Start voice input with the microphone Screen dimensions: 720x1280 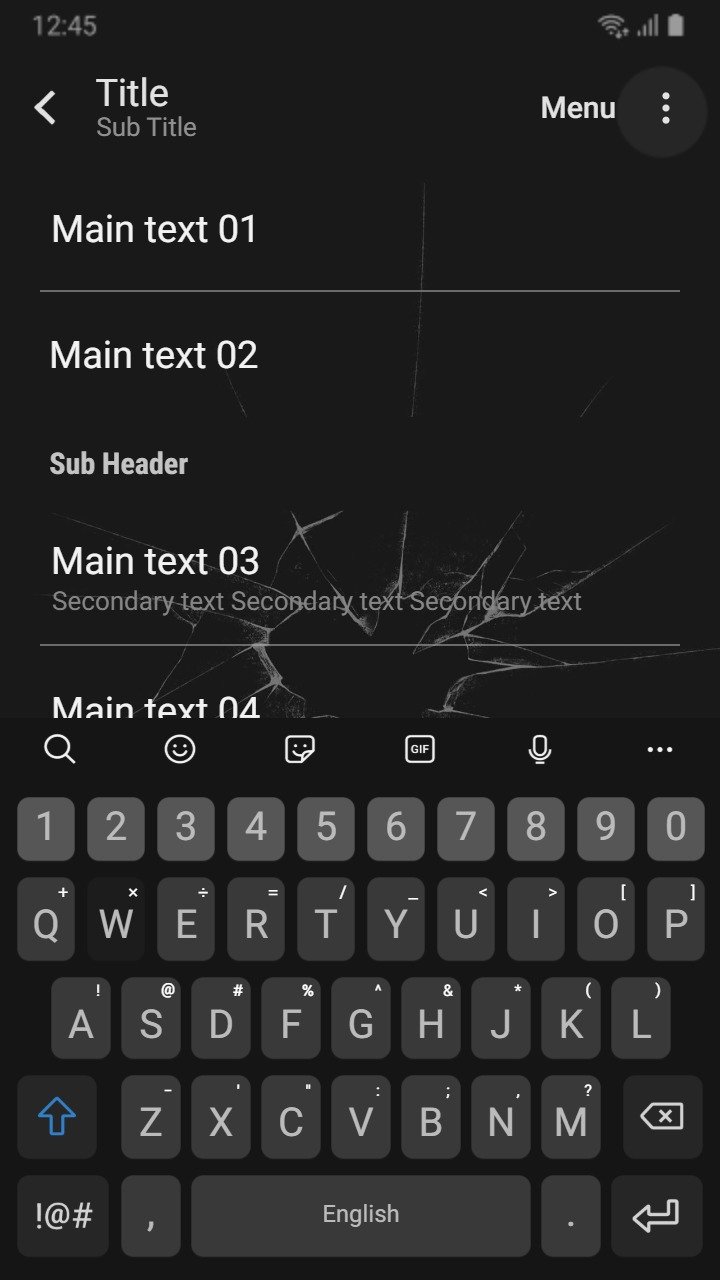tap(540, 749)
